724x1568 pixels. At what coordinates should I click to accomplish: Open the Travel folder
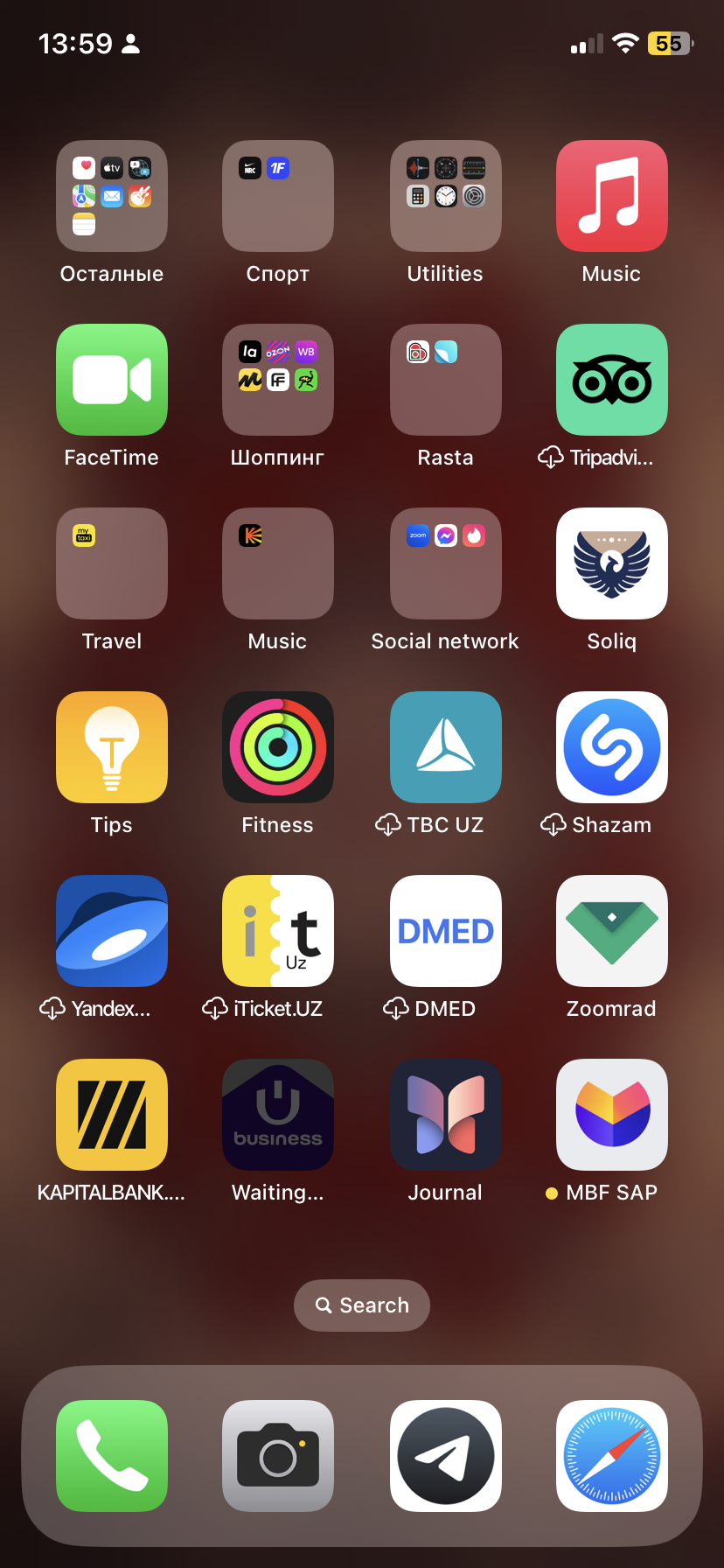(112, 563)
